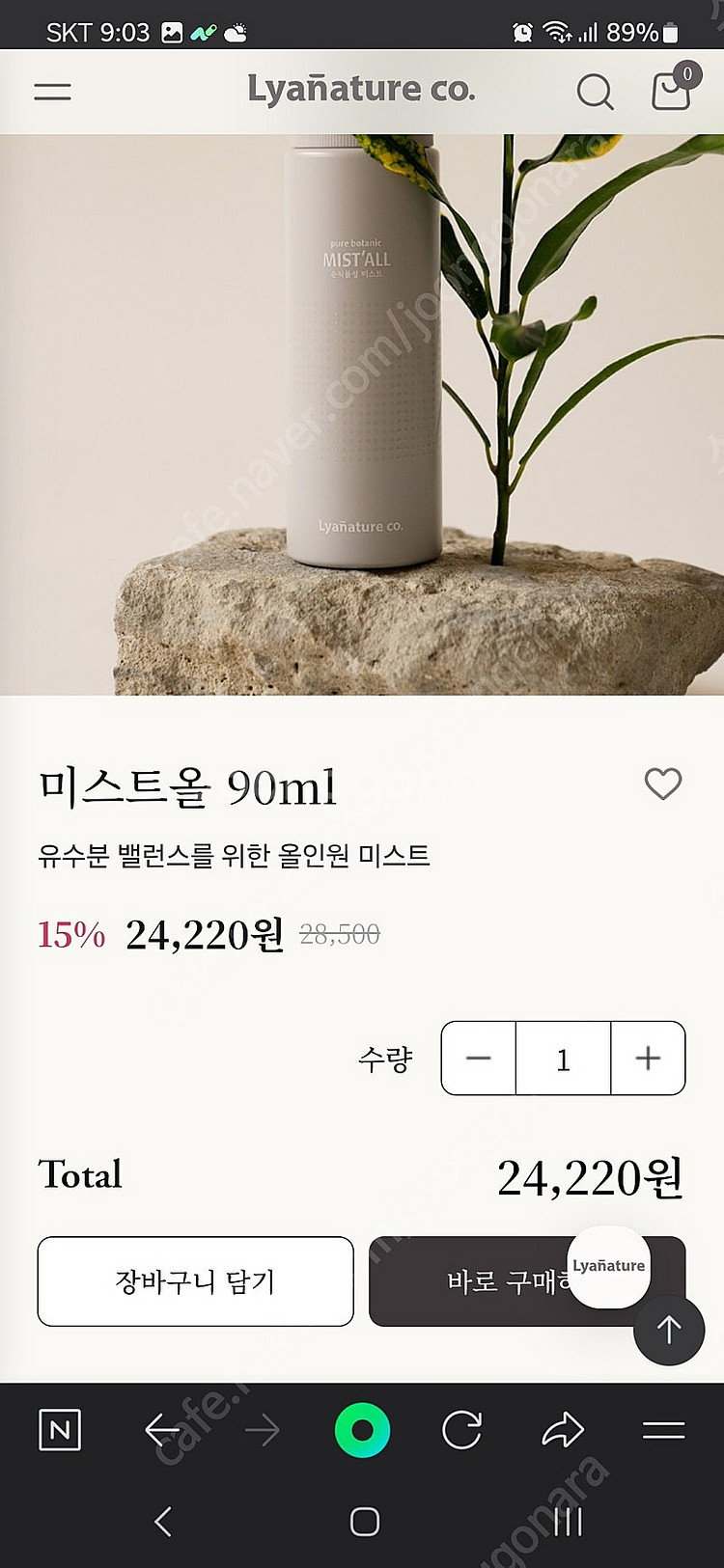Refresh the page with the reload icon

click(x=463, y=1432)
